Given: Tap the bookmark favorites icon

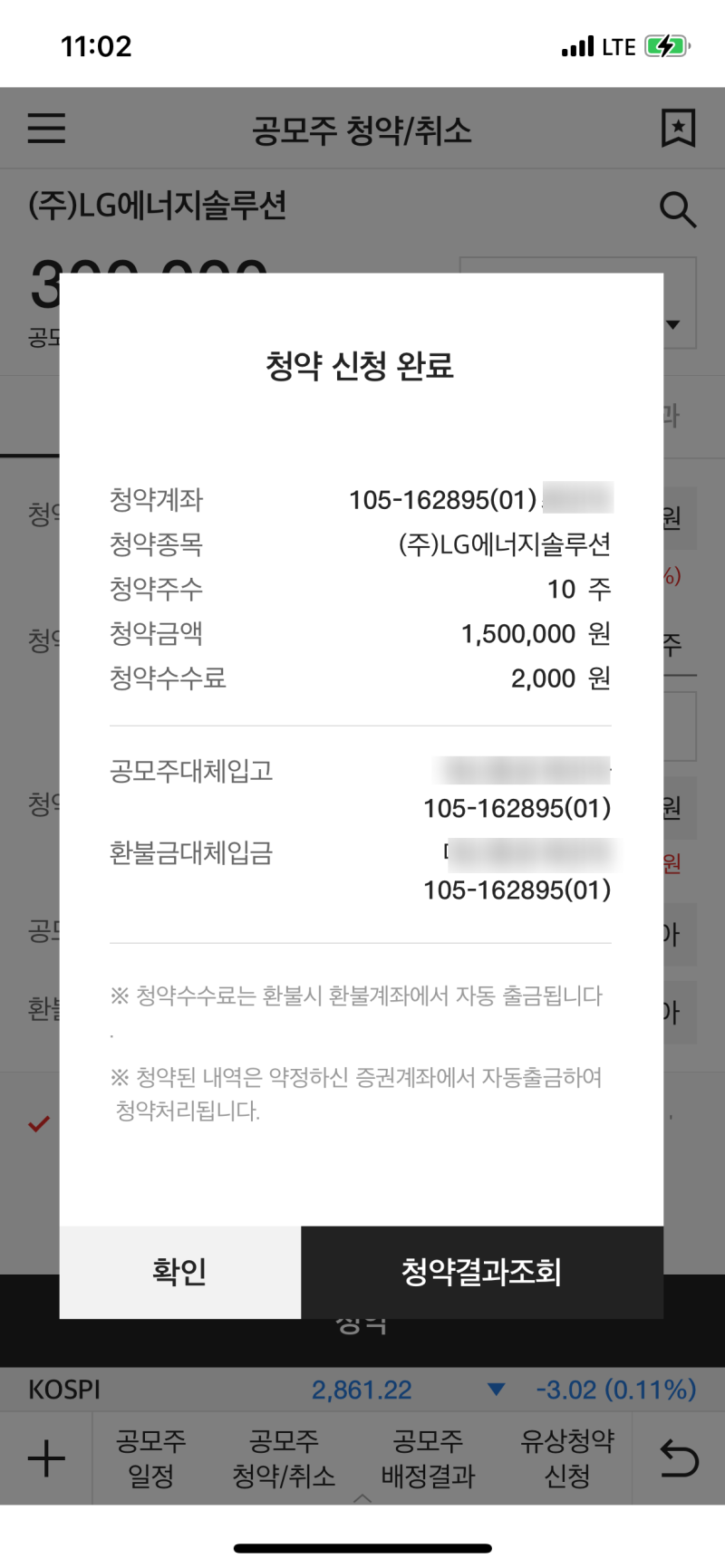Looking at the screenshot, I should 678,129.
